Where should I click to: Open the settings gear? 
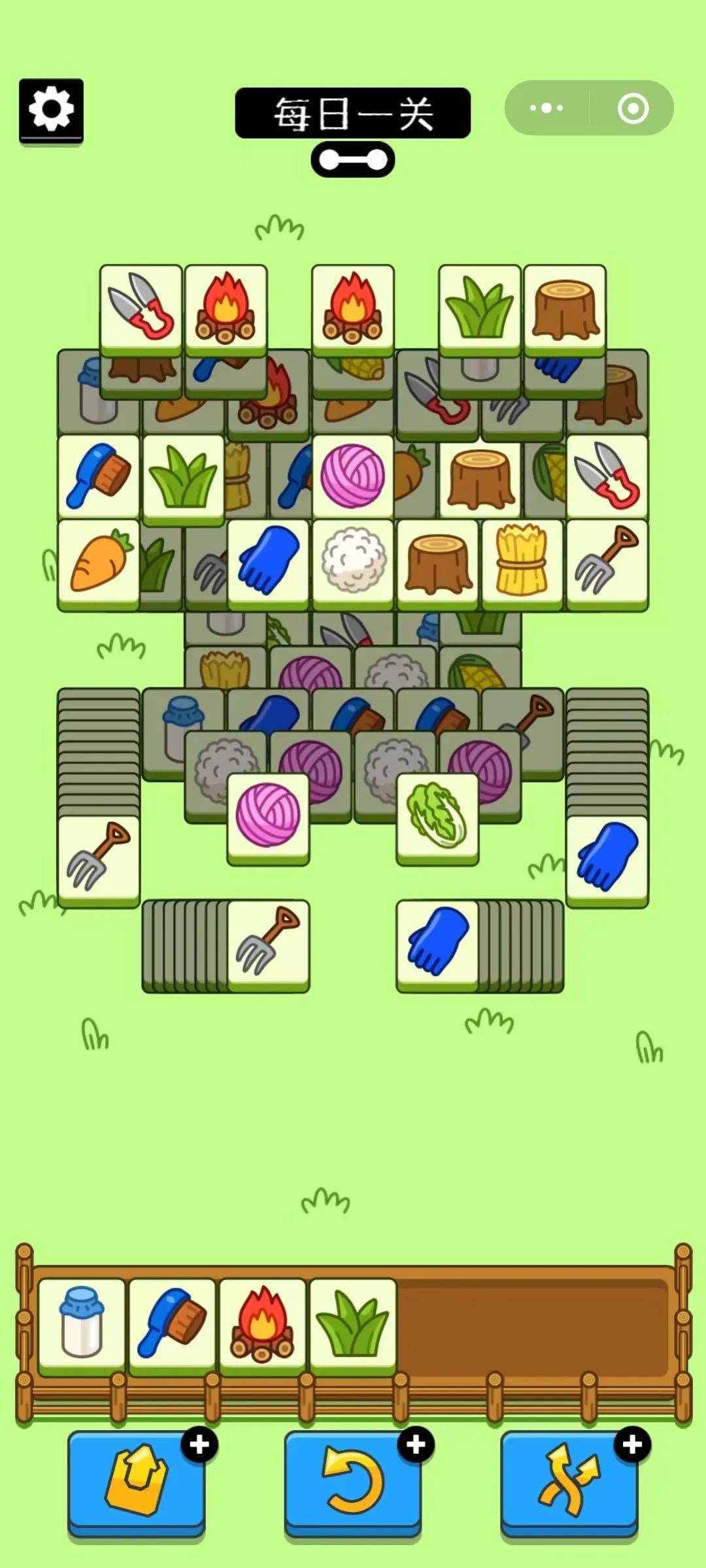point(51,110)
